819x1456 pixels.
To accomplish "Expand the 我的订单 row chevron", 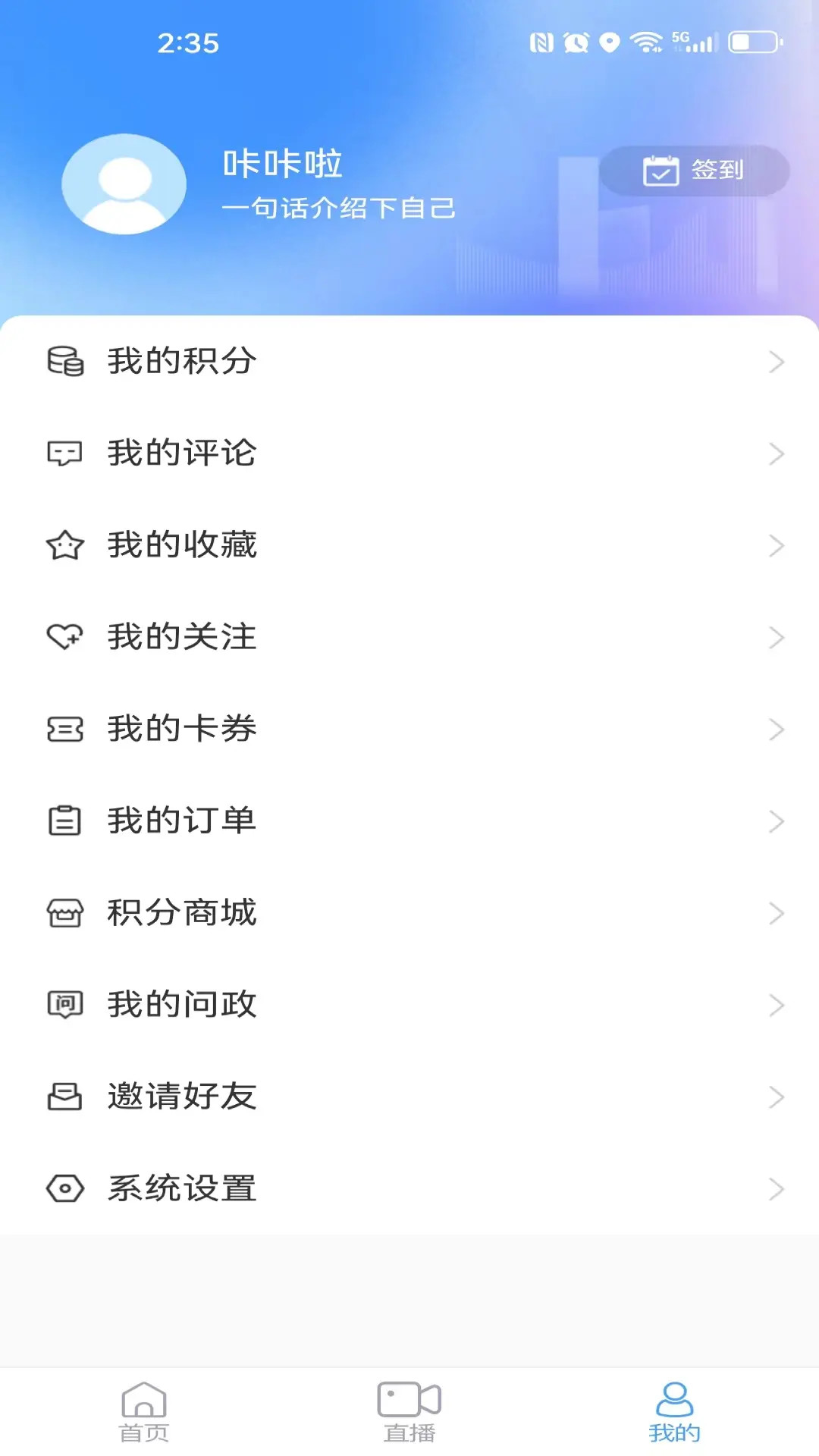I will (x=775, y=821).
